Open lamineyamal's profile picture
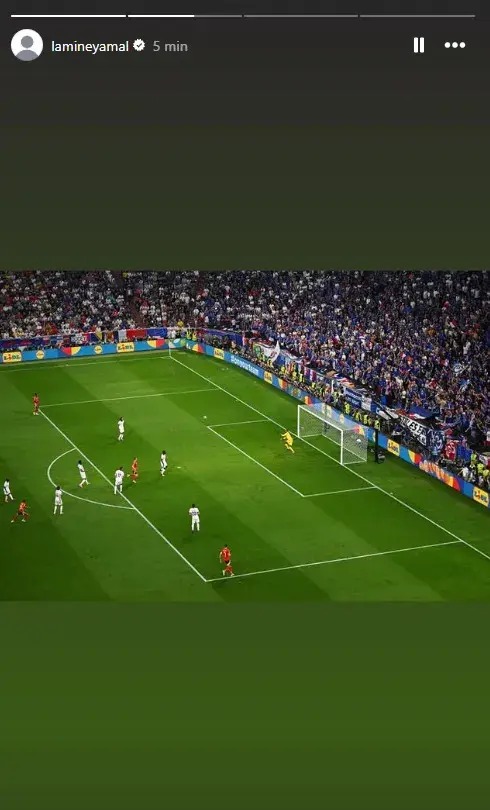Image resolution: width=490 pixels, height=810 pixels. click(27, 45)
